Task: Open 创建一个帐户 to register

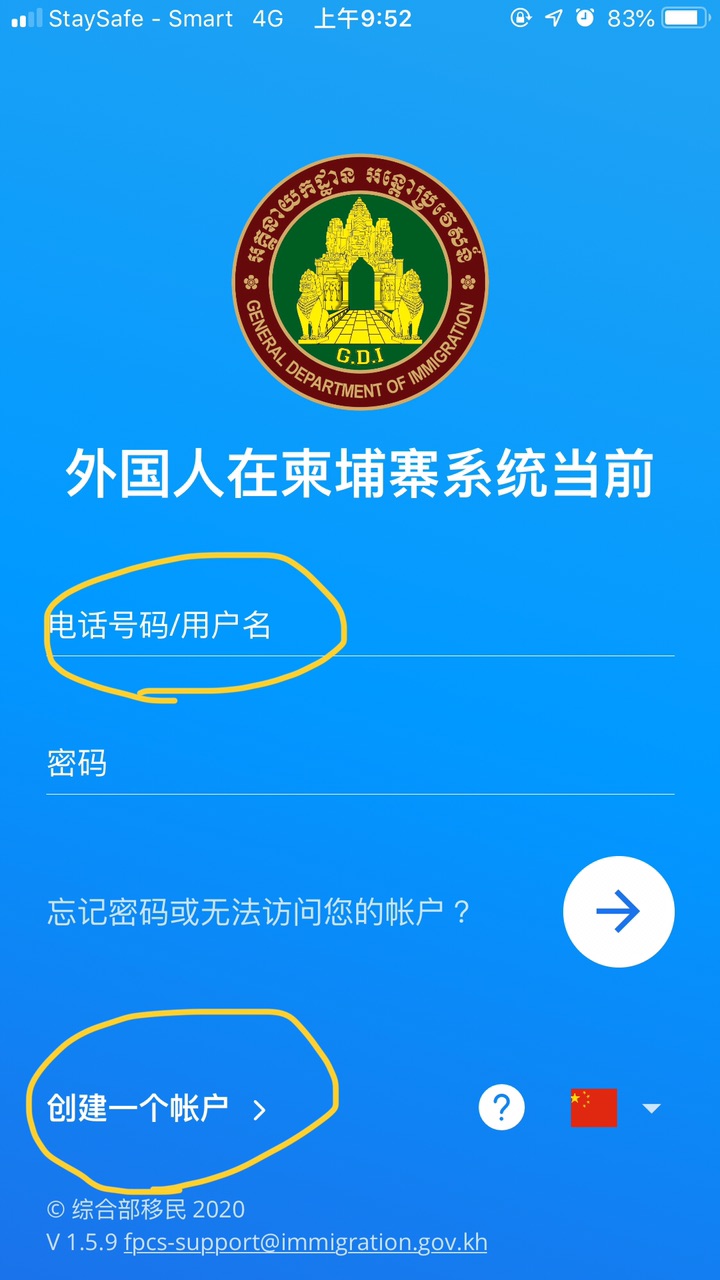Action: [157, 1108]
